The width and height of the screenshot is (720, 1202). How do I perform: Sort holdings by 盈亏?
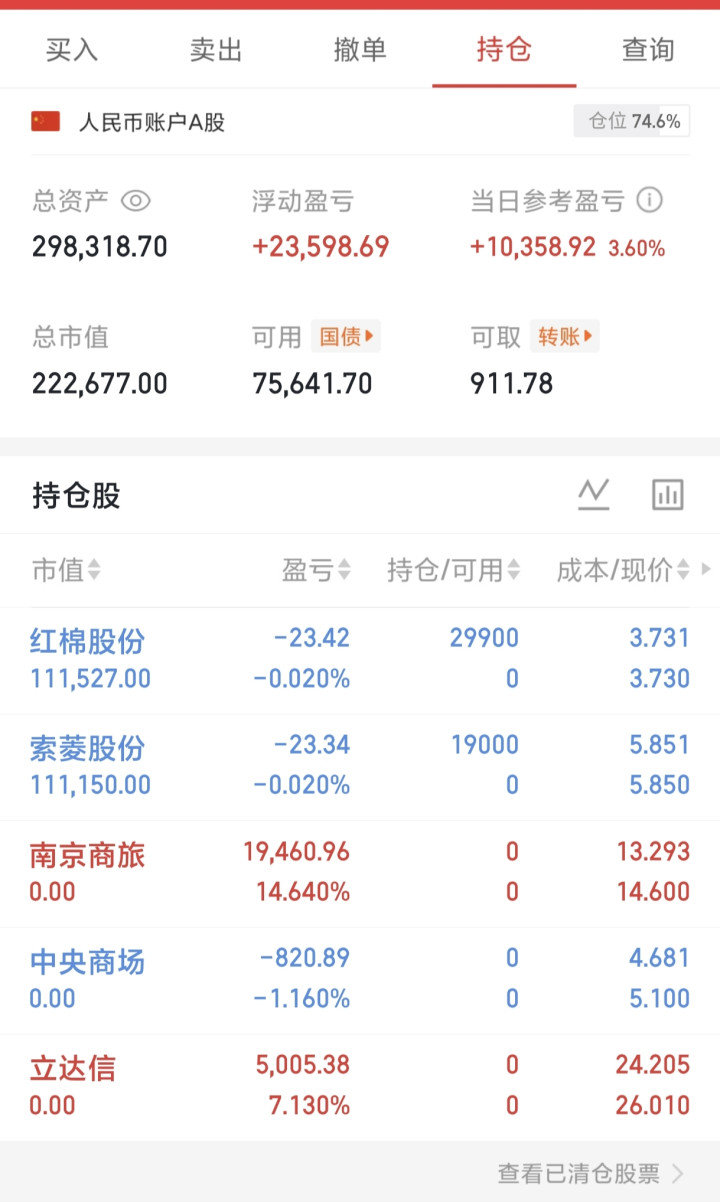coord(316,570)
